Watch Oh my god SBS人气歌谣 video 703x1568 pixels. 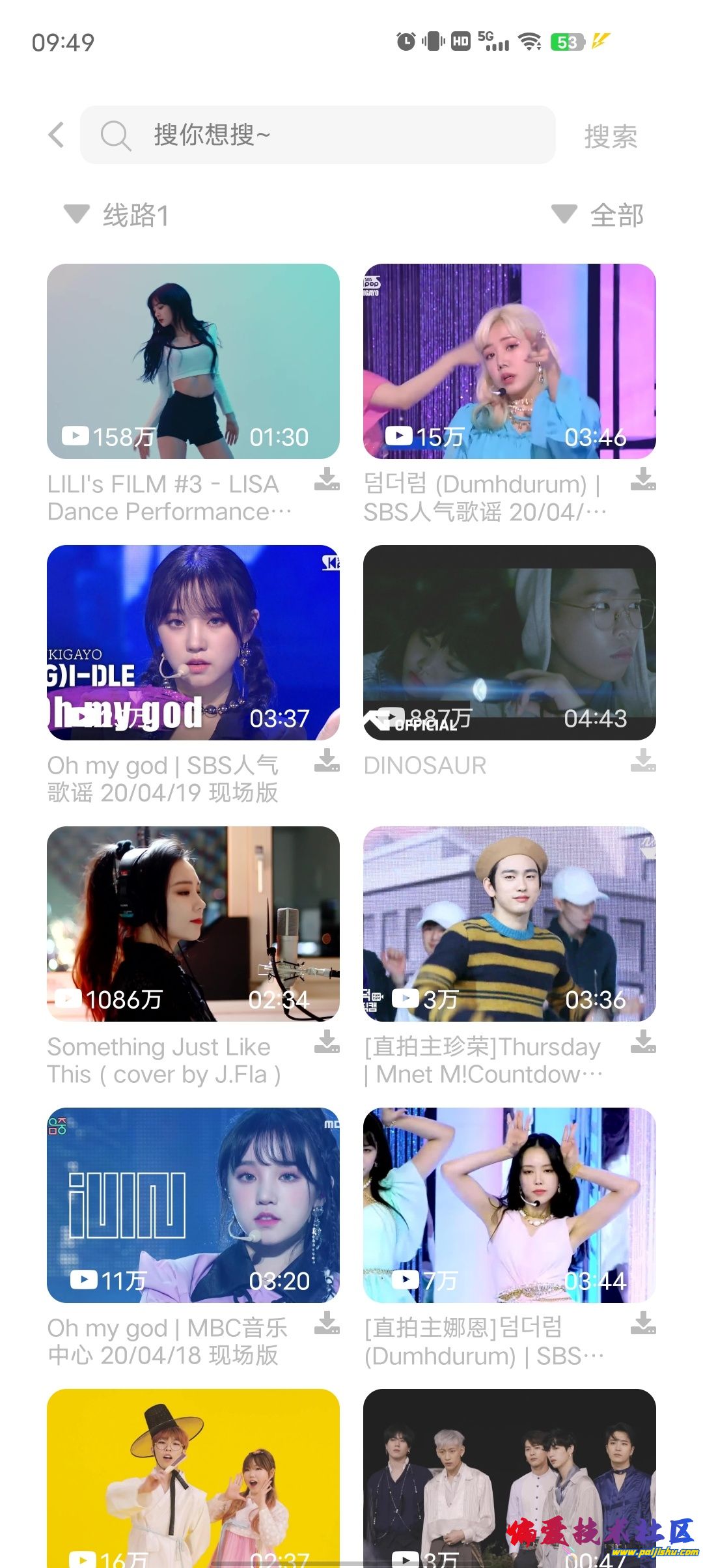[x=193, y=643]
